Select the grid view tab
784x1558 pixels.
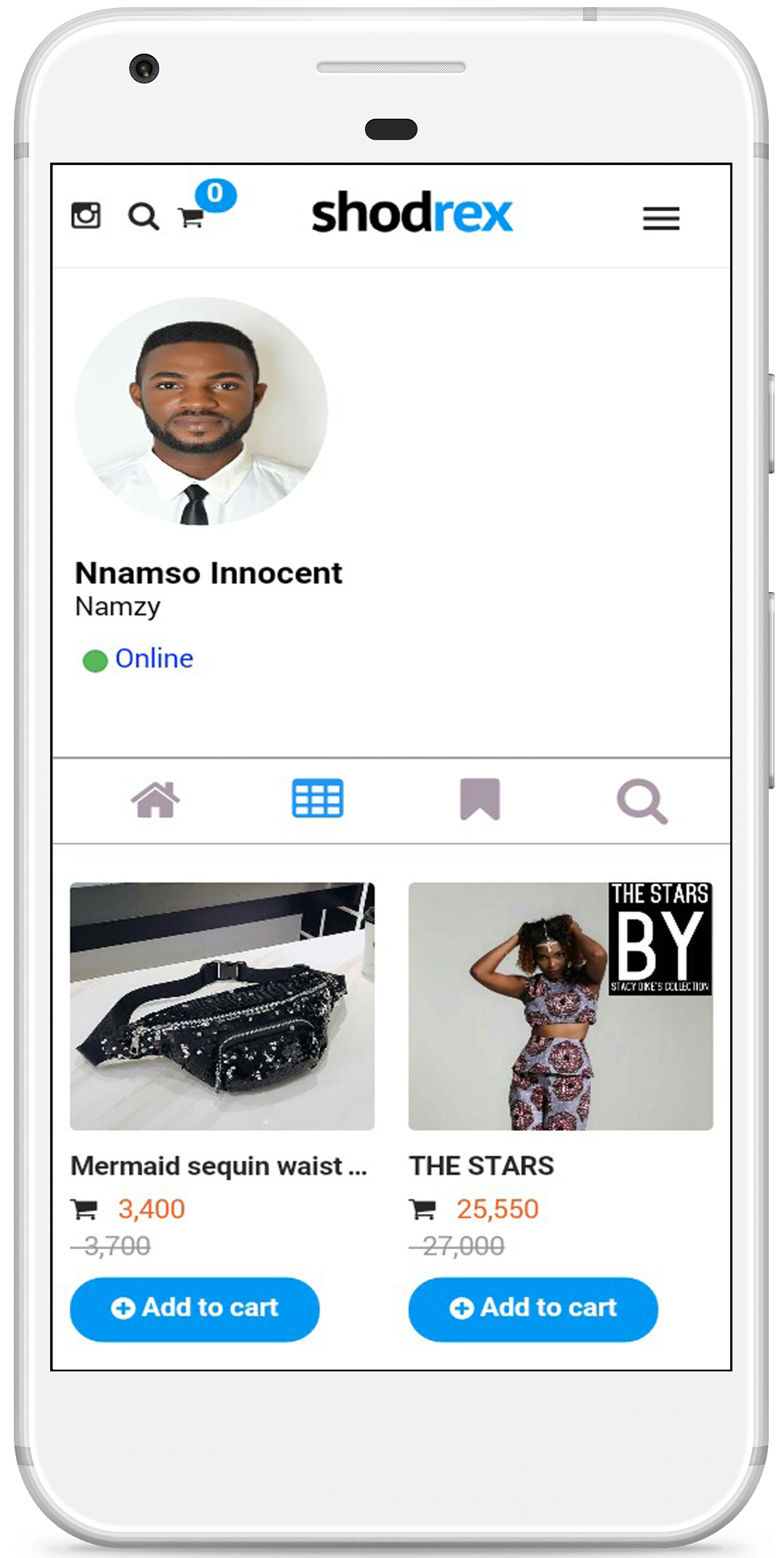coord(318,799)
